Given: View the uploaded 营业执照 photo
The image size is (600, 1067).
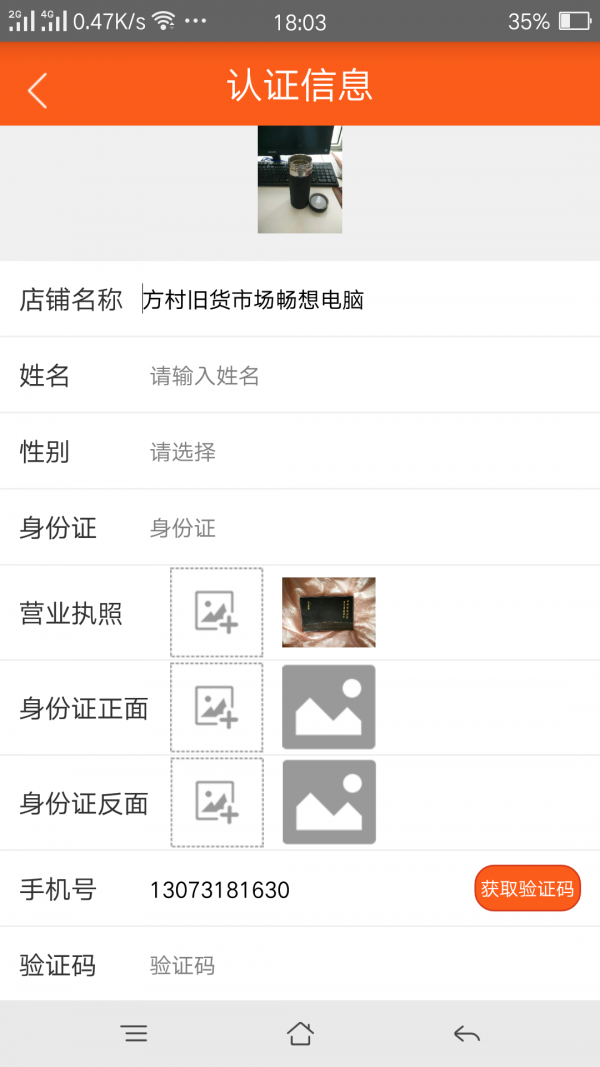Looking at the screenshot, I should tap(329, 612).
